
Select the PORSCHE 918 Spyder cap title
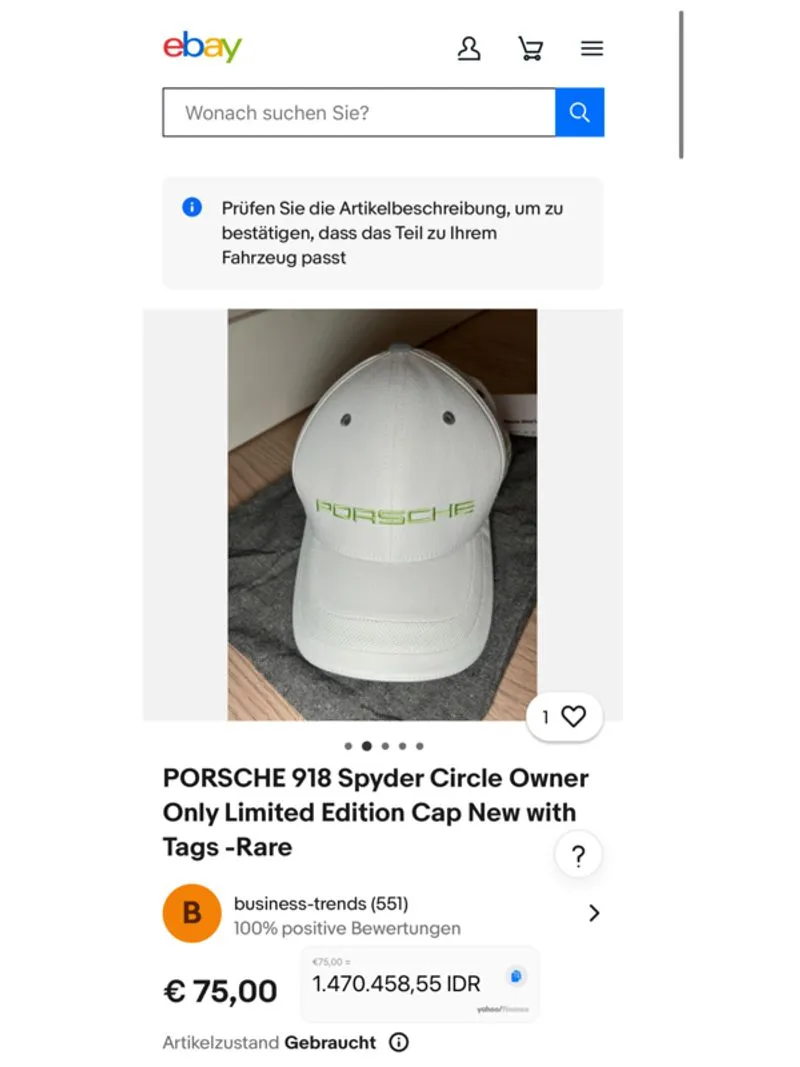(375, 812)
